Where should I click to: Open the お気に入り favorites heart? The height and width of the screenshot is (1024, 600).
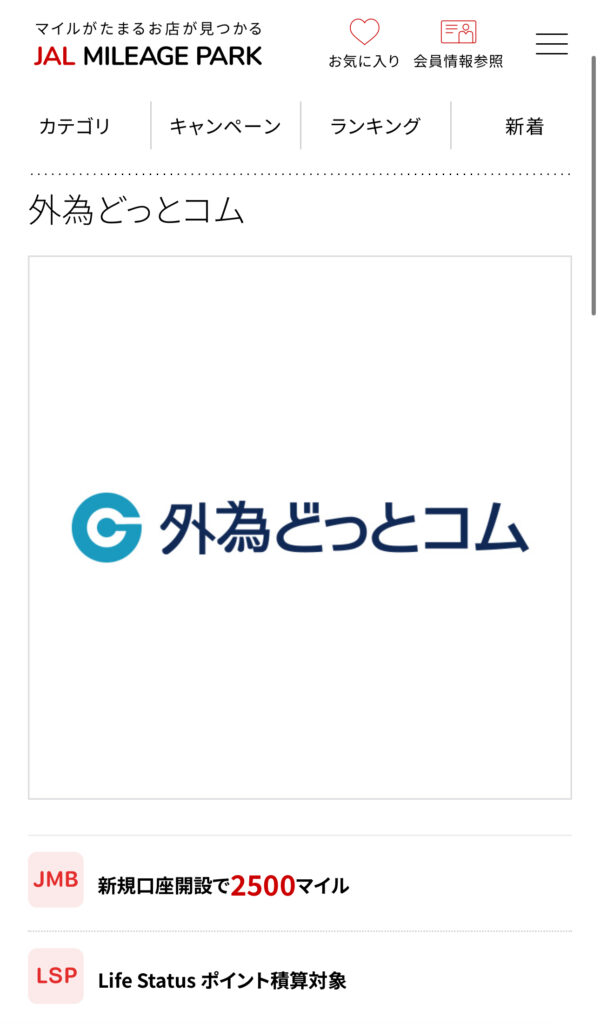[364, 43]
